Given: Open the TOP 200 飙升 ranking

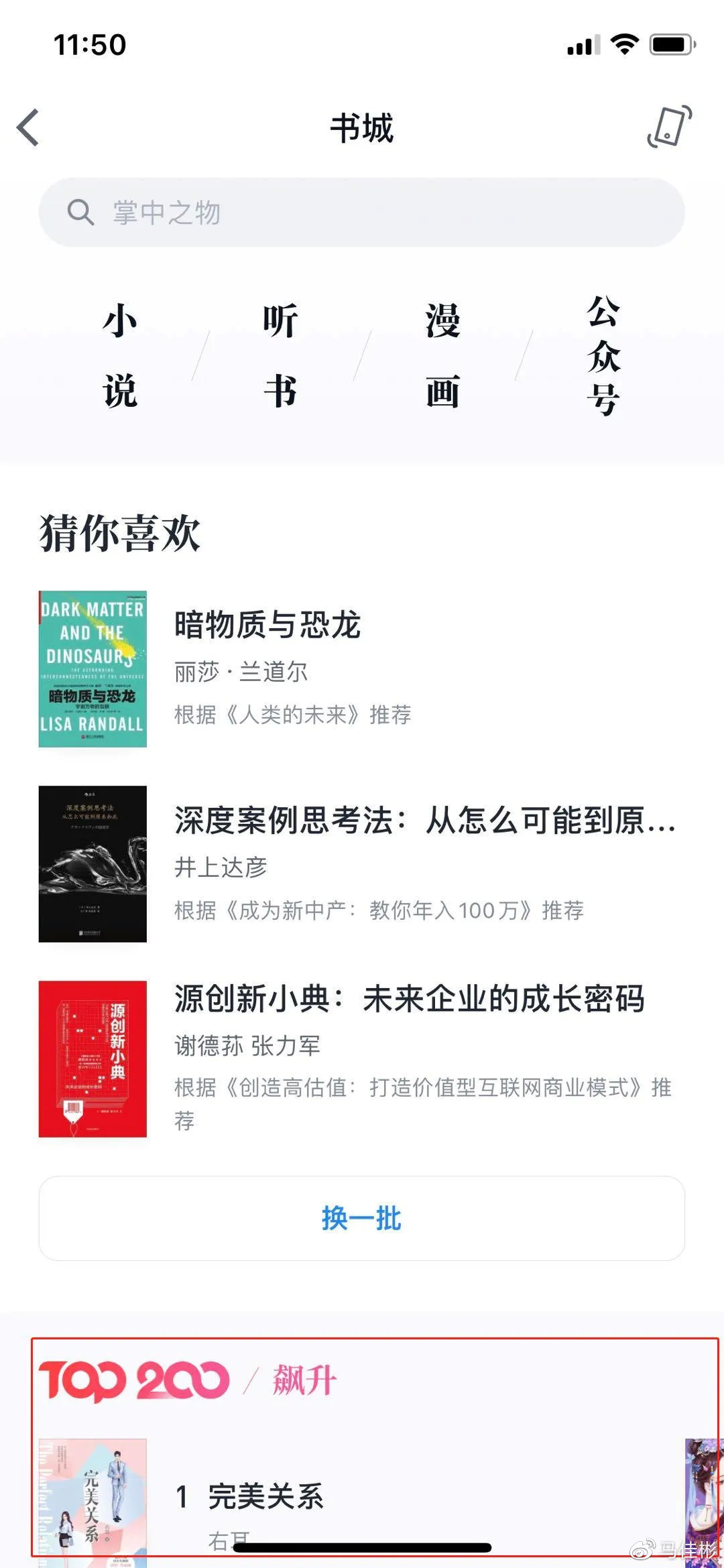Looking at the screenshot, I should pyautogui.click(x=188, y=1381).
